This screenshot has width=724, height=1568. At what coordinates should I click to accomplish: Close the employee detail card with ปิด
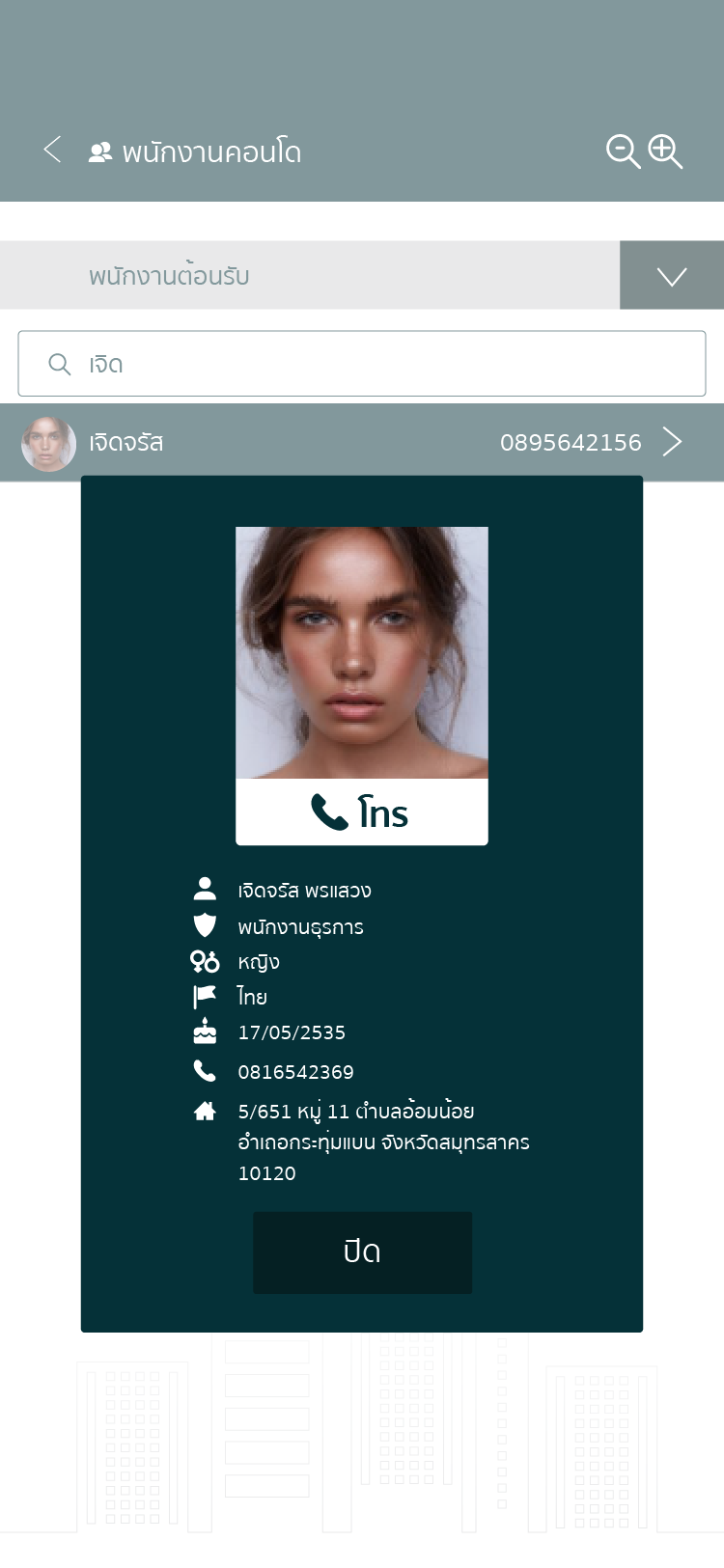[x=362, y=1252]
